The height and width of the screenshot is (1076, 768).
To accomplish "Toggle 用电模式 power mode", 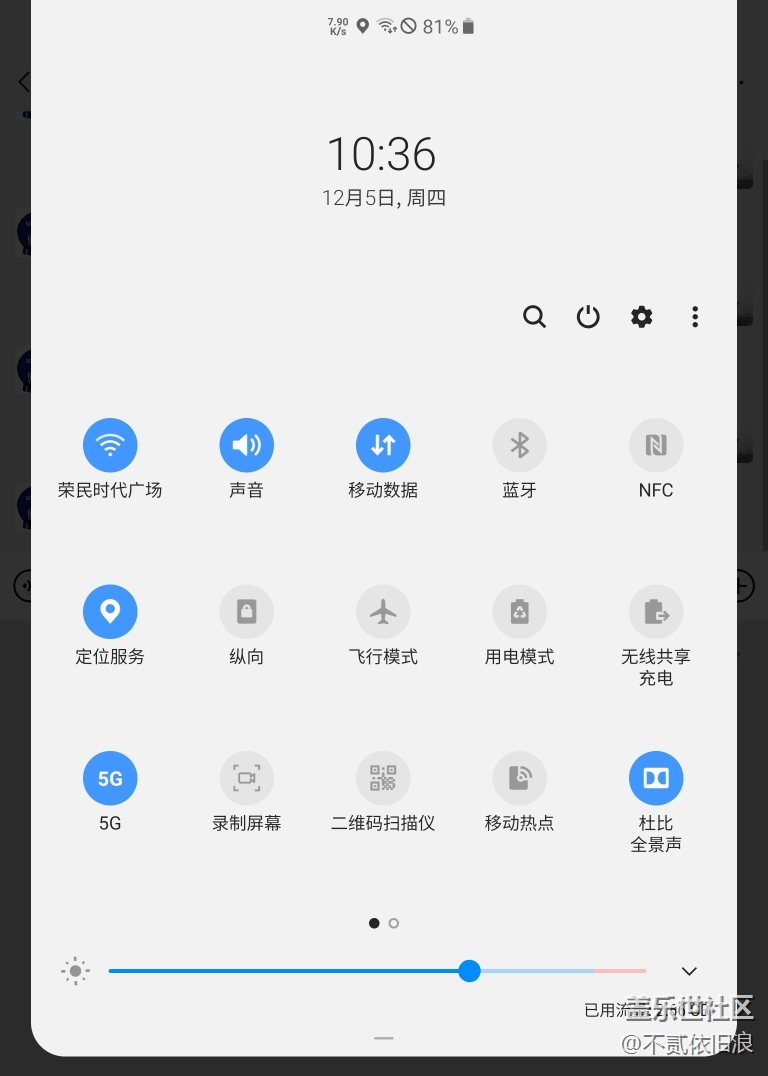I will (519, 611).
